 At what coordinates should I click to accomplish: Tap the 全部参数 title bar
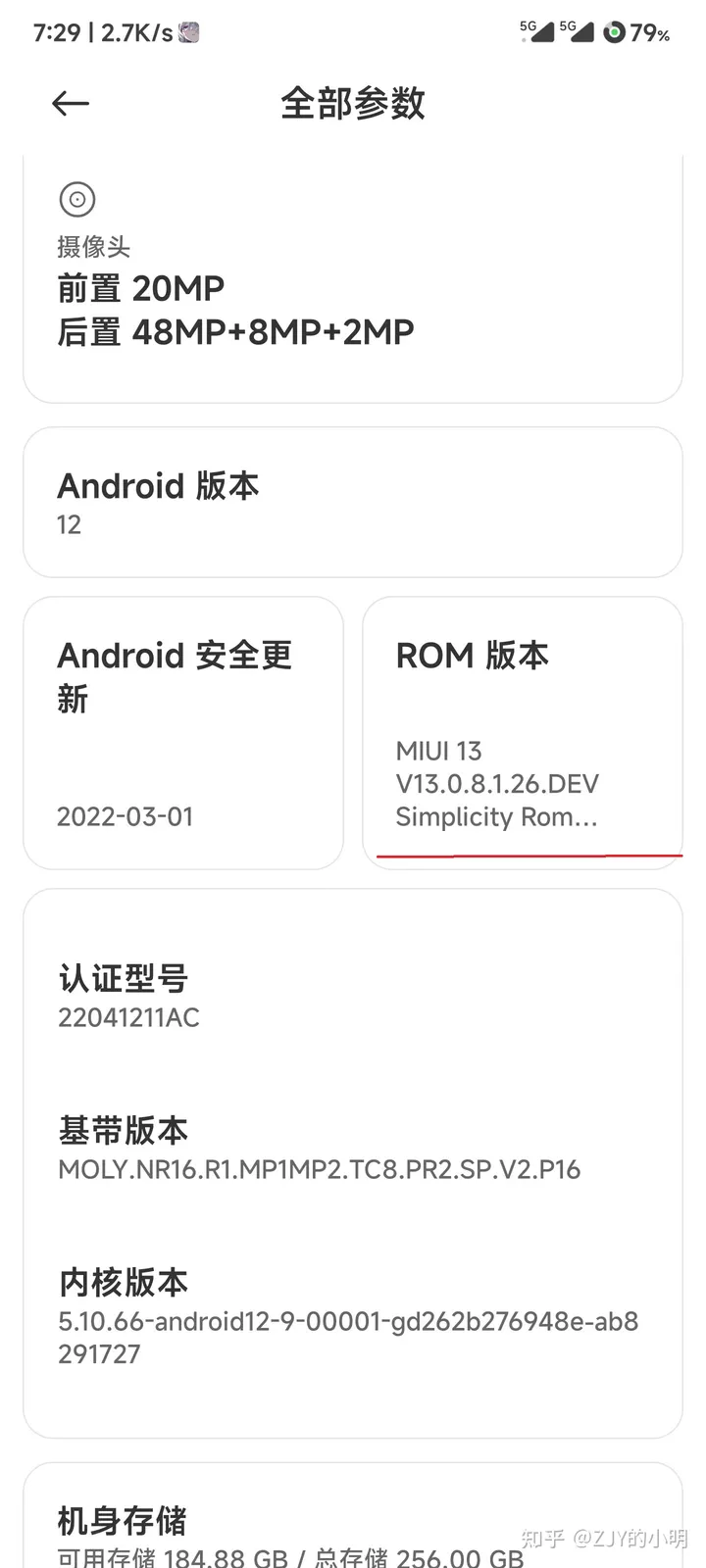[352, 103]
